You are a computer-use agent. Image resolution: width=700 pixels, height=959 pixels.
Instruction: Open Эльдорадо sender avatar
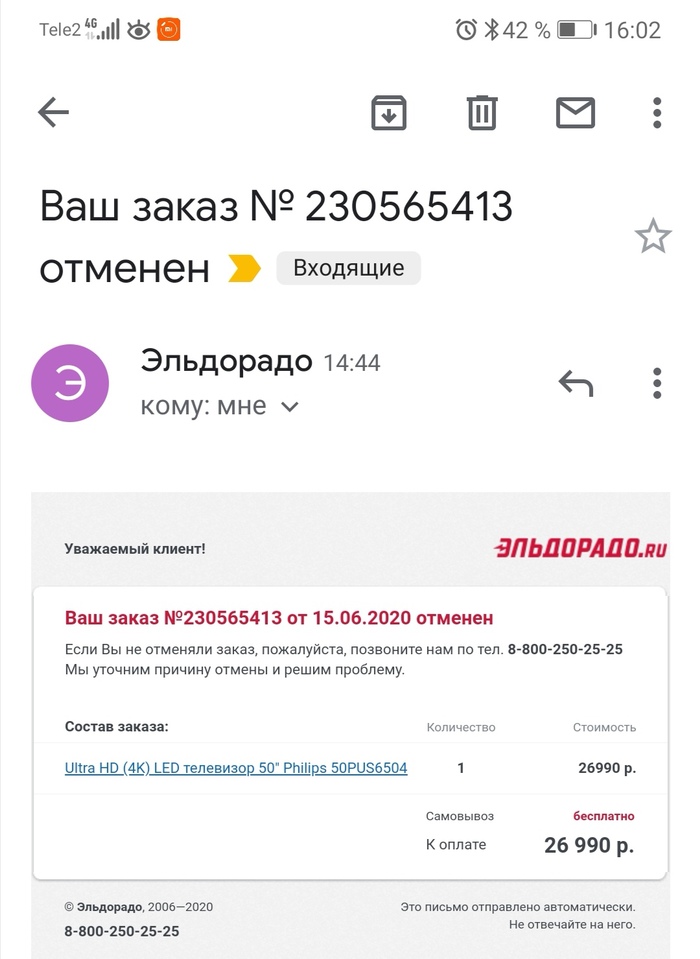click(x=70, y=383)
